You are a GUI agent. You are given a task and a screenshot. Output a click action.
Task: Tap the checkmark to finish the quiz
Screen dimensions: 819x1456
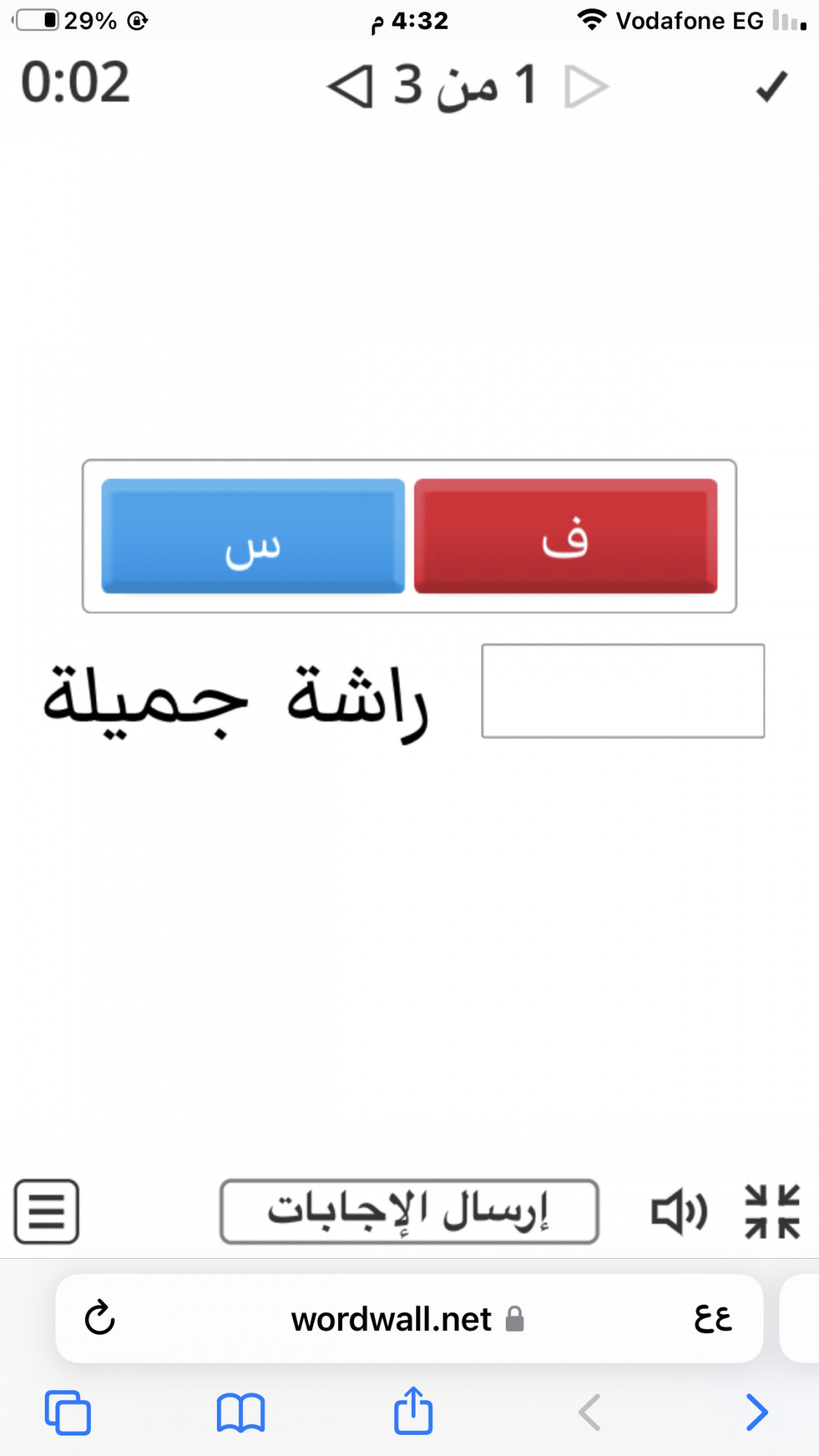[x=772, y=86]
